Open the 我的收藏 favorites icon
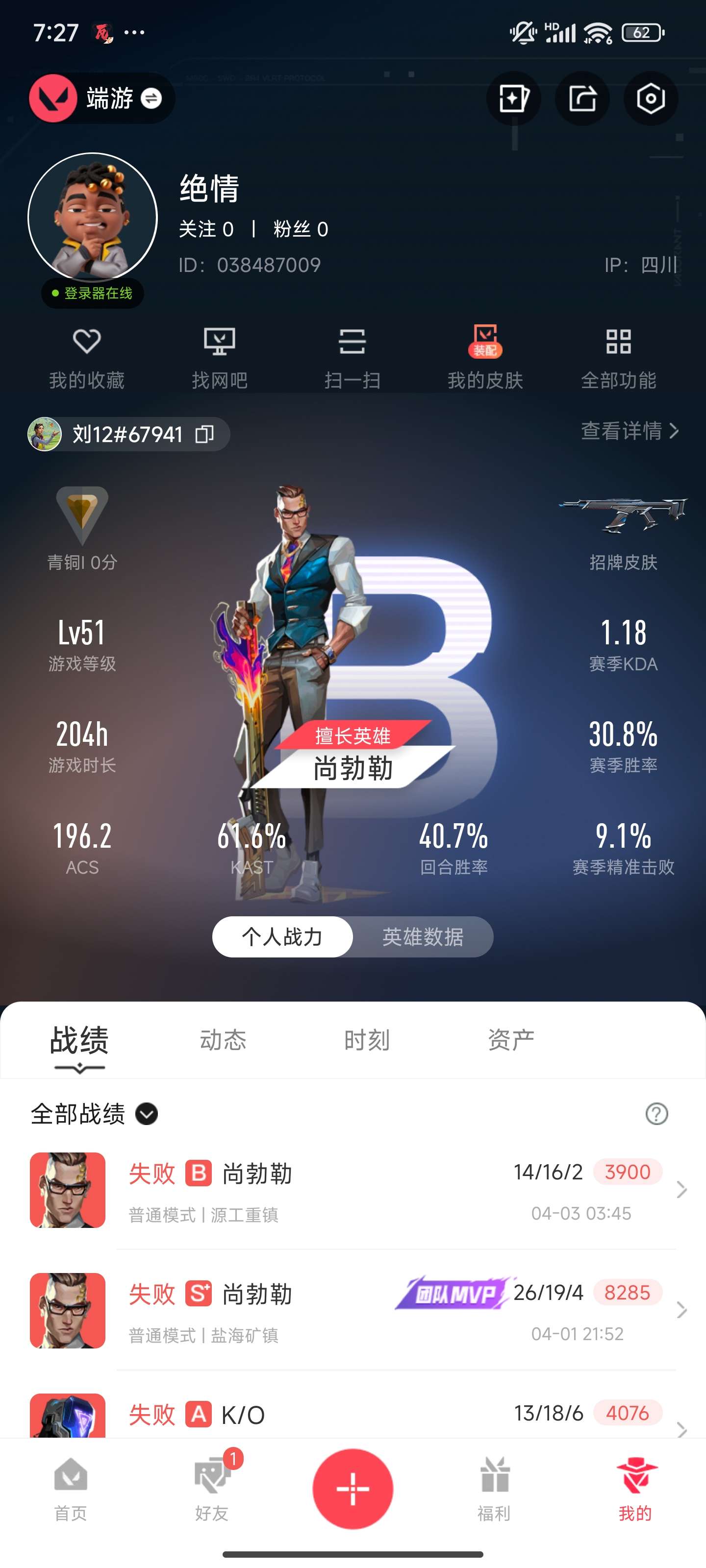Screen dimensions: 706x1568 [x=87, y=356]
